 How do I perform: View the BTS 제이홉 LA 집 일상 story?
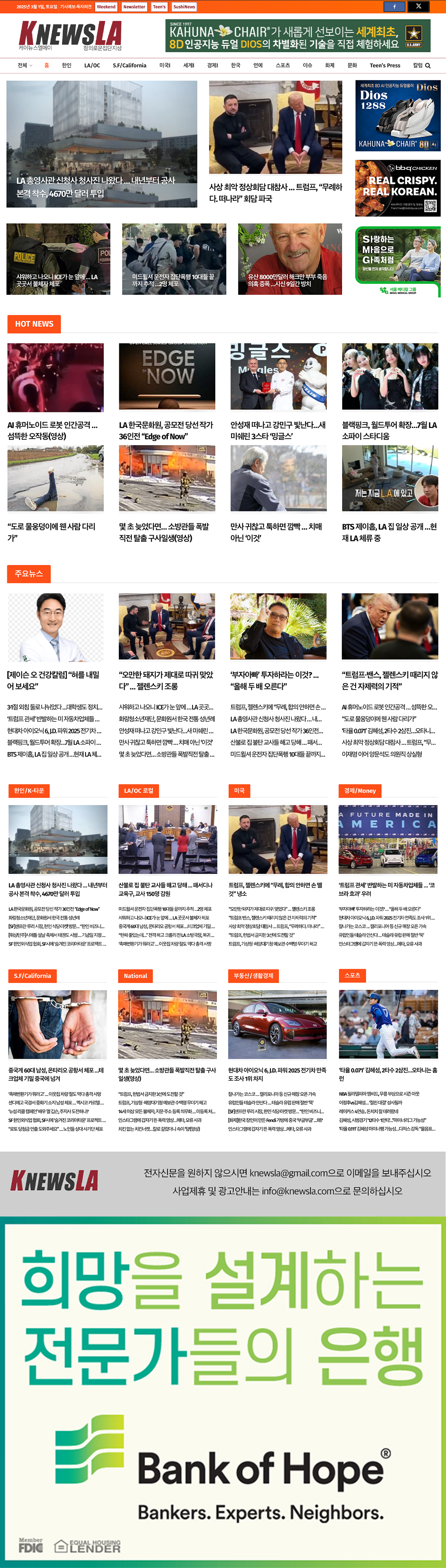[389, 532]
